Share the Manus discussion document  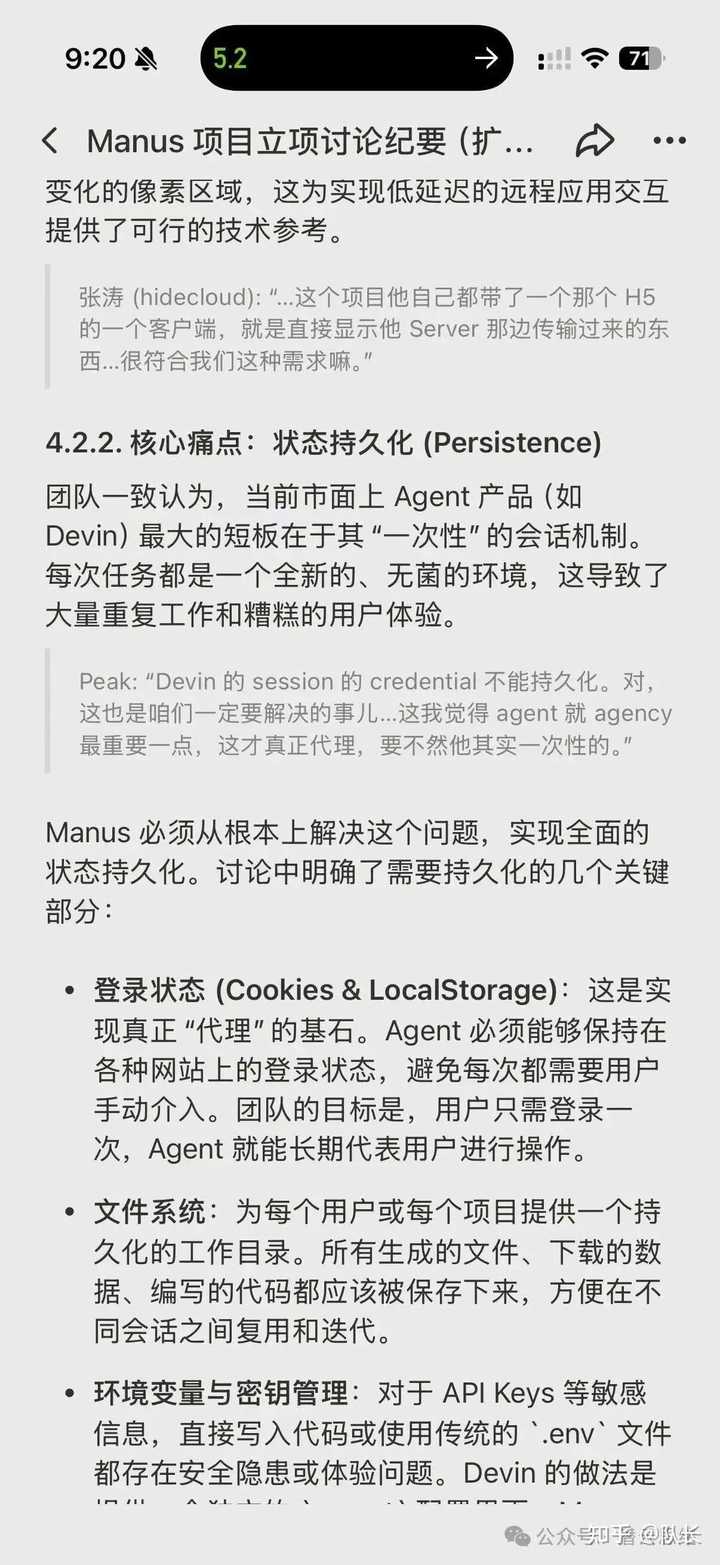(x=594, y=141)
